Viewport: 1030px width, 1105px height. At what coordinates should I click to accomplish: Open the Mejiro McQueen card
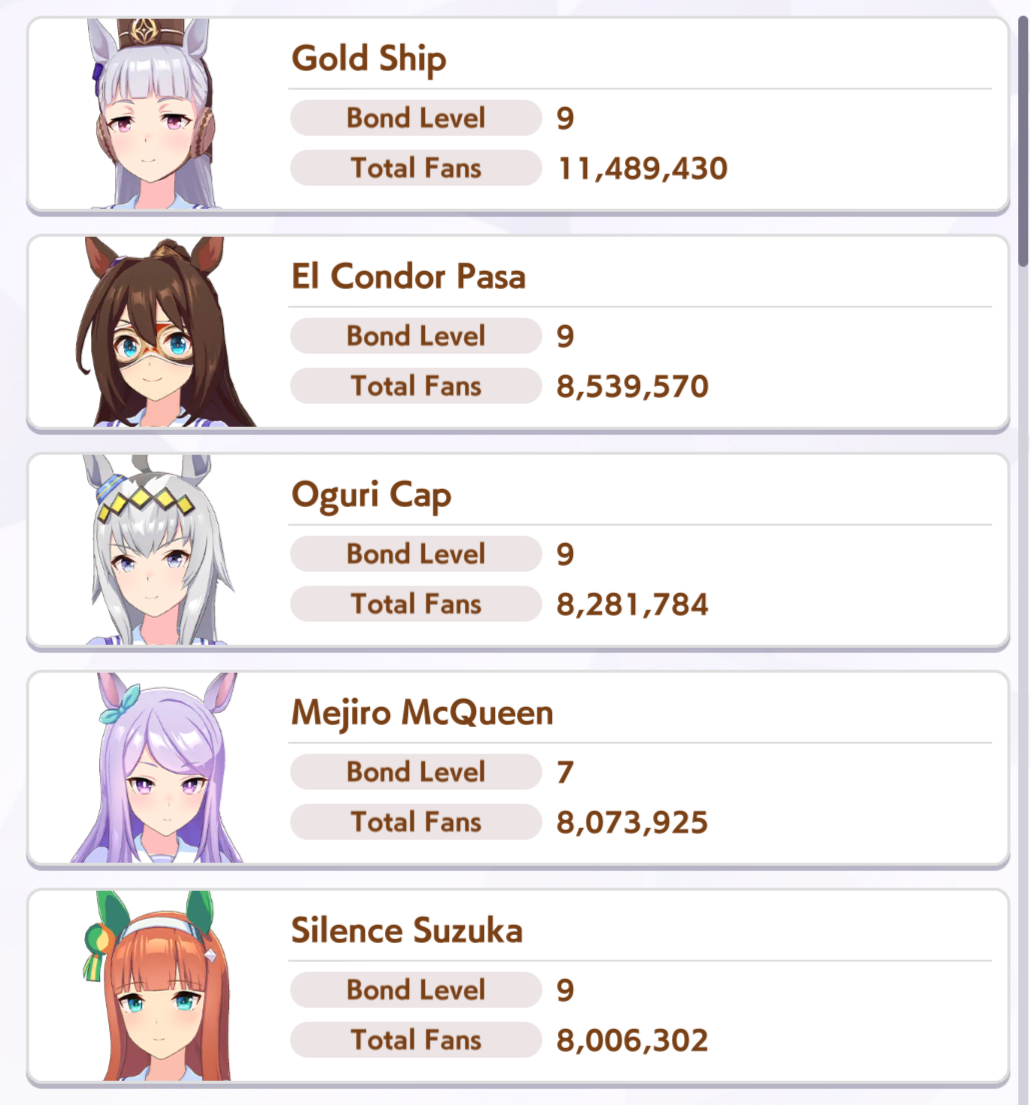[x=517, y=768]
